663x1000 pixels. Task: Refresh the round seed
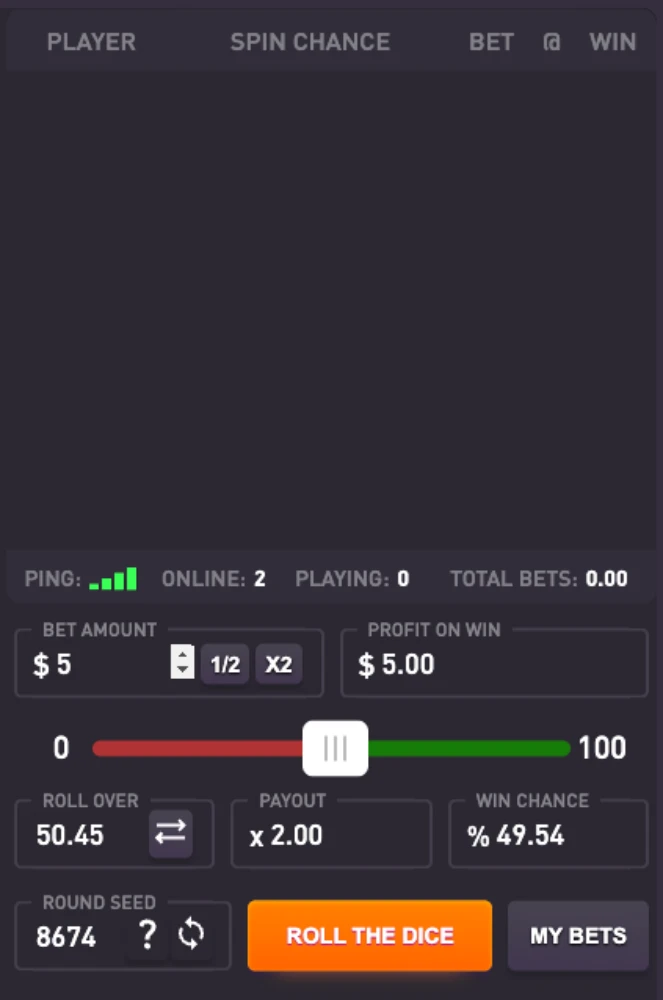point(190,935)
